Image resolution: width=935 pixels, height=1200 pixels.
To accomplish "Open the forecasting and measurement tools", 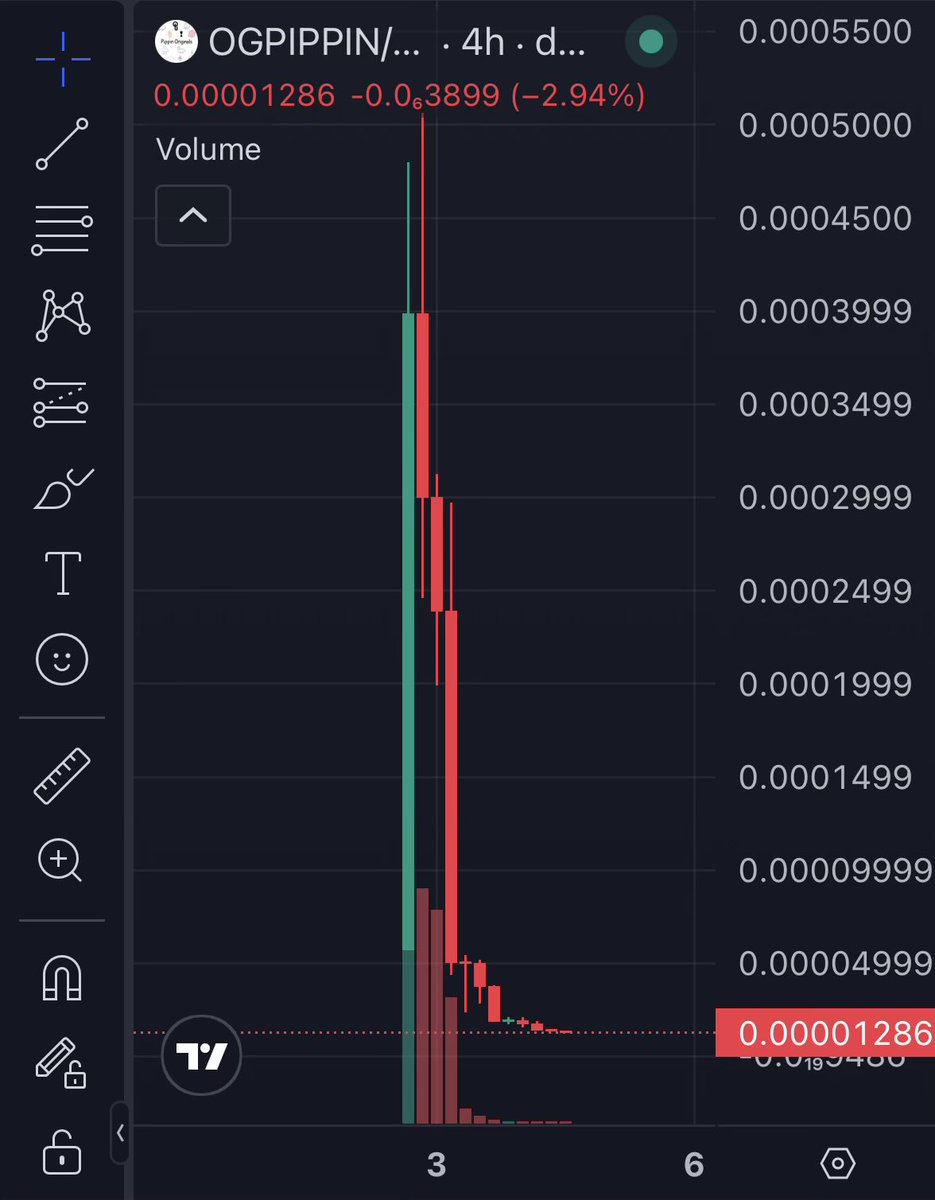I will pos(62,402).
